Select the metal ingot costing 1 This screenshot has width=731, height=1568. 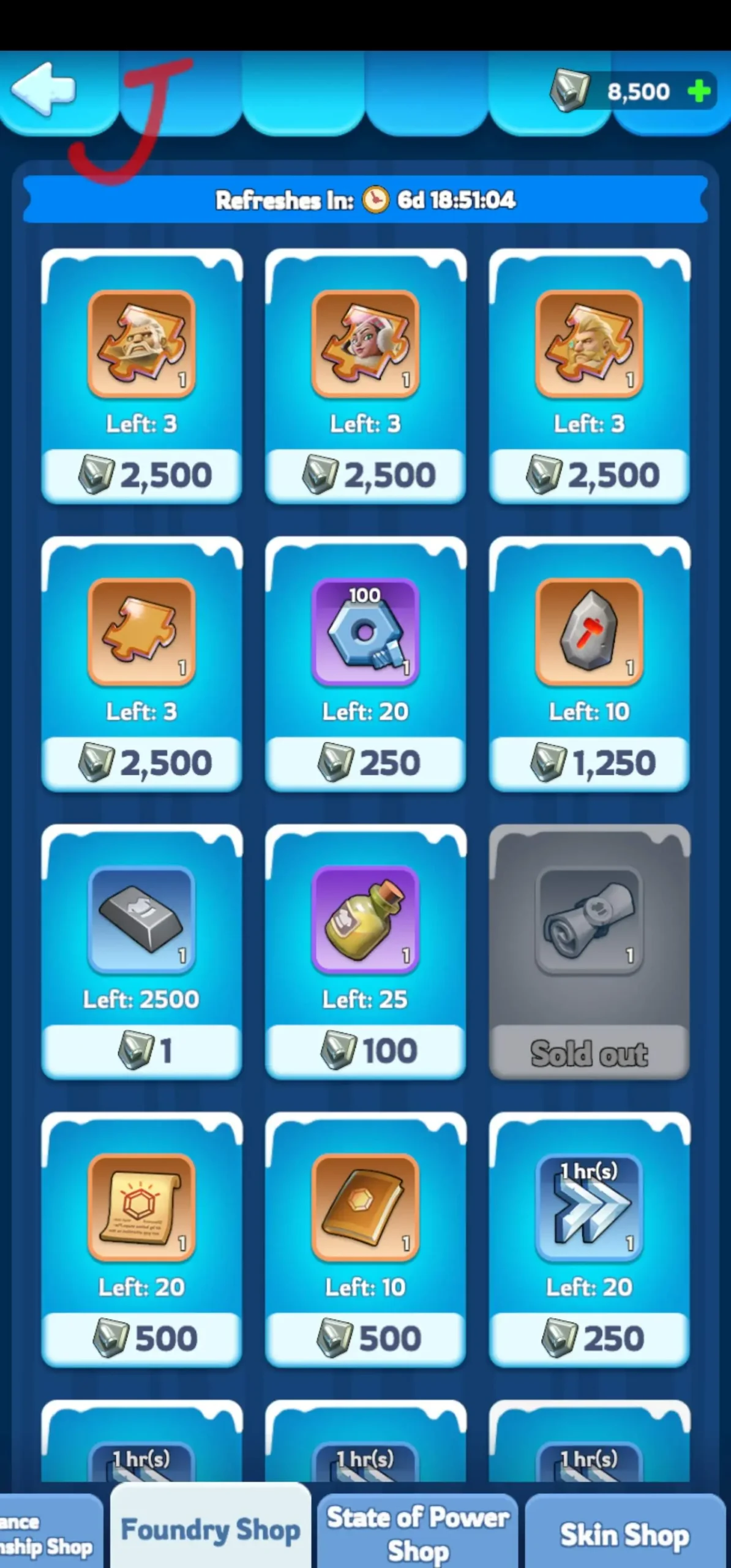141,952
